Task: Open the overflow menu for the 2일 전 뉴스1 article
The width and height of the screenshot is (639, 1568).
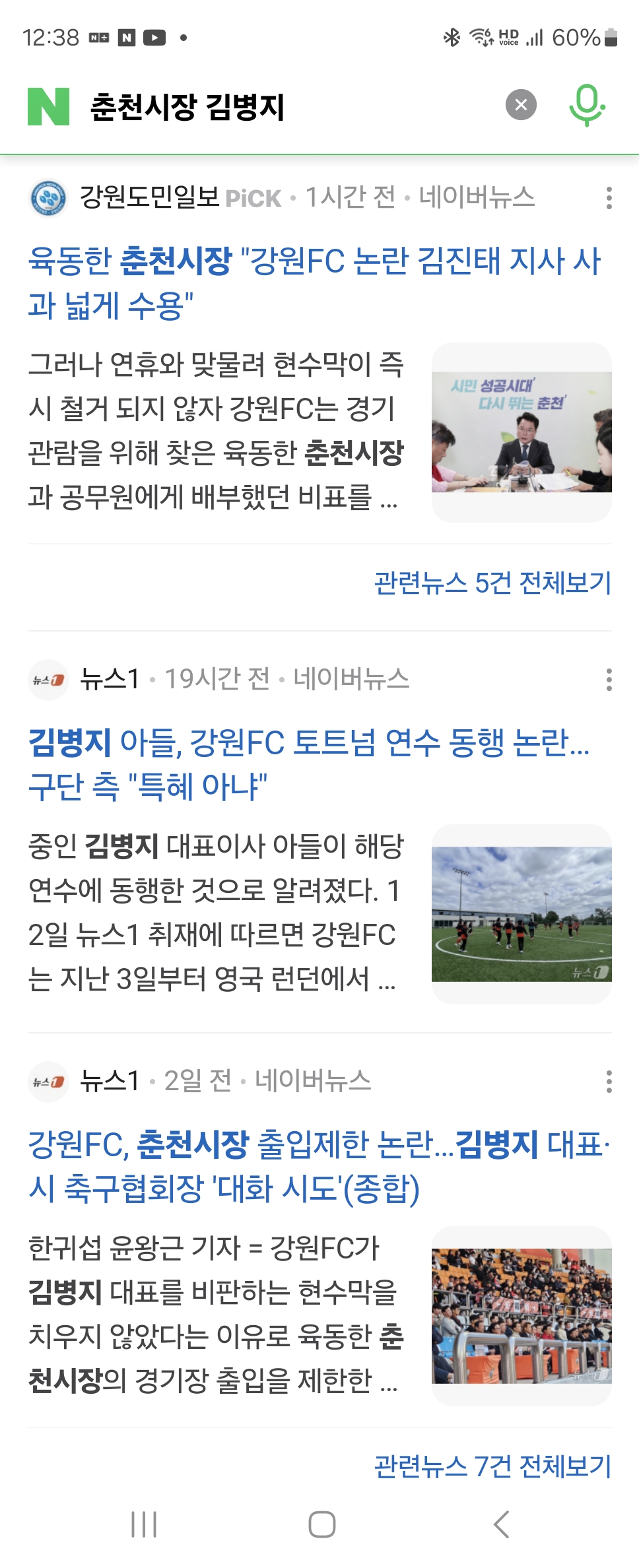Action: 609,1081
